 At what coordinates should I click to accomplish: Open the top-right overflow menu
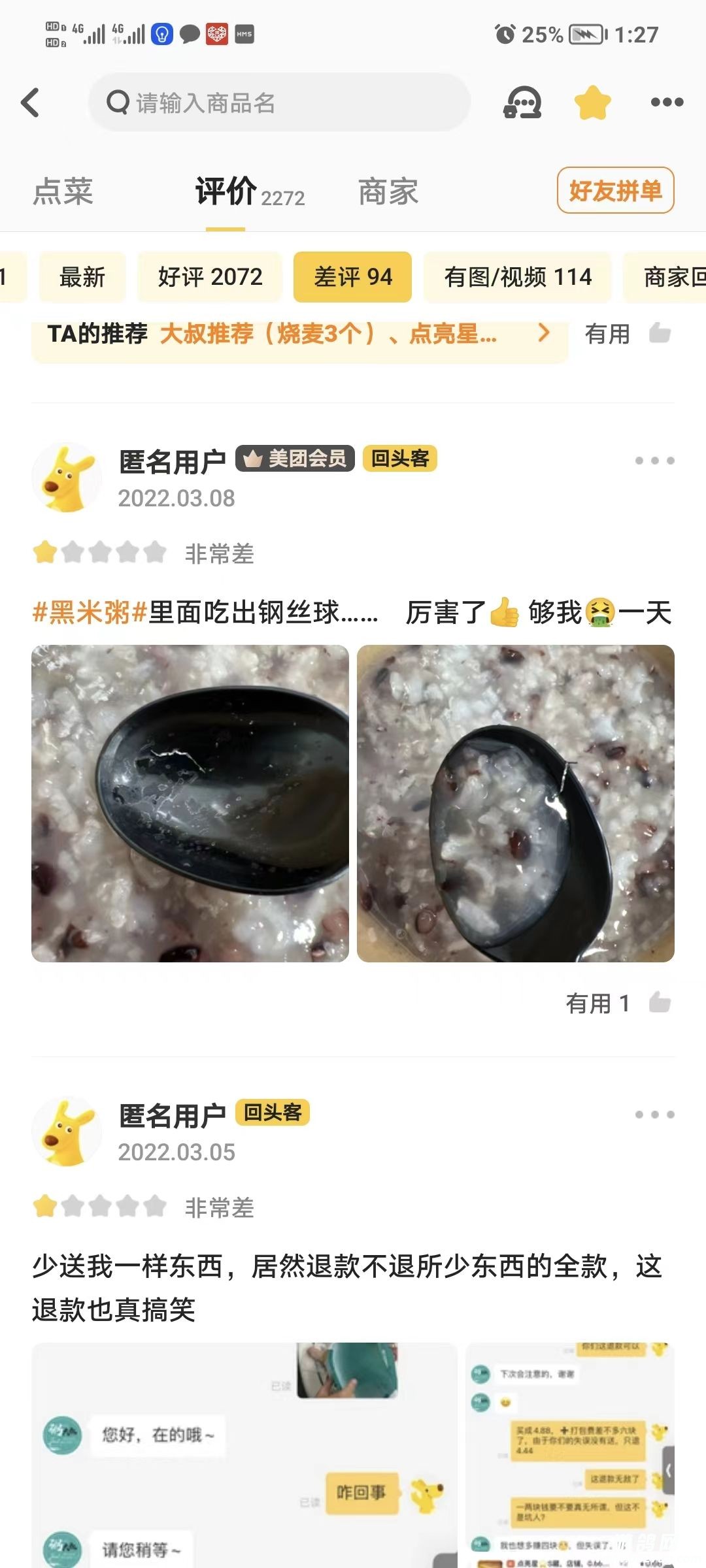(x=667, y=103)
